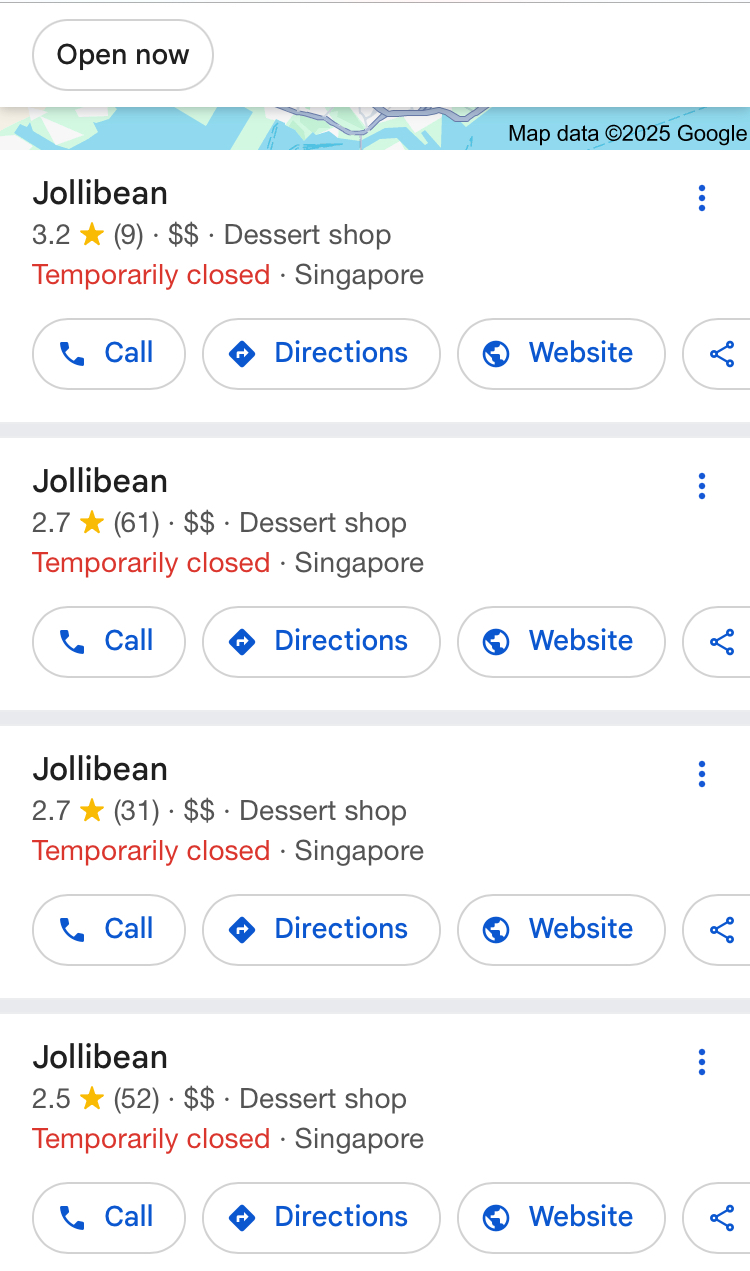Screen dimensions: 750x1271
Task: Open overflow menu for Jollibean rated 3.2
Action: point(702,198)
